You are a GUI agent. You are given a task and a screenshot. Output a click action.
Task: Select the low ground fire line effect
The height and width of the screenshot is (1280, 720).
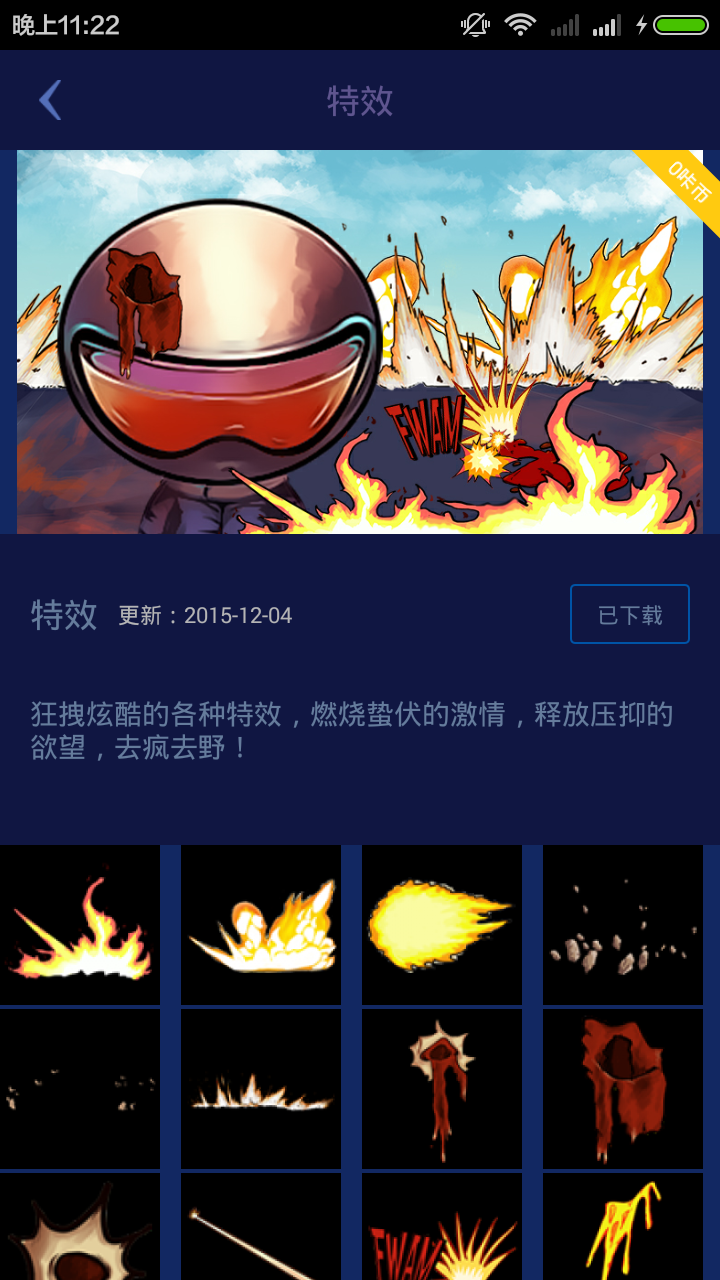261,1088
